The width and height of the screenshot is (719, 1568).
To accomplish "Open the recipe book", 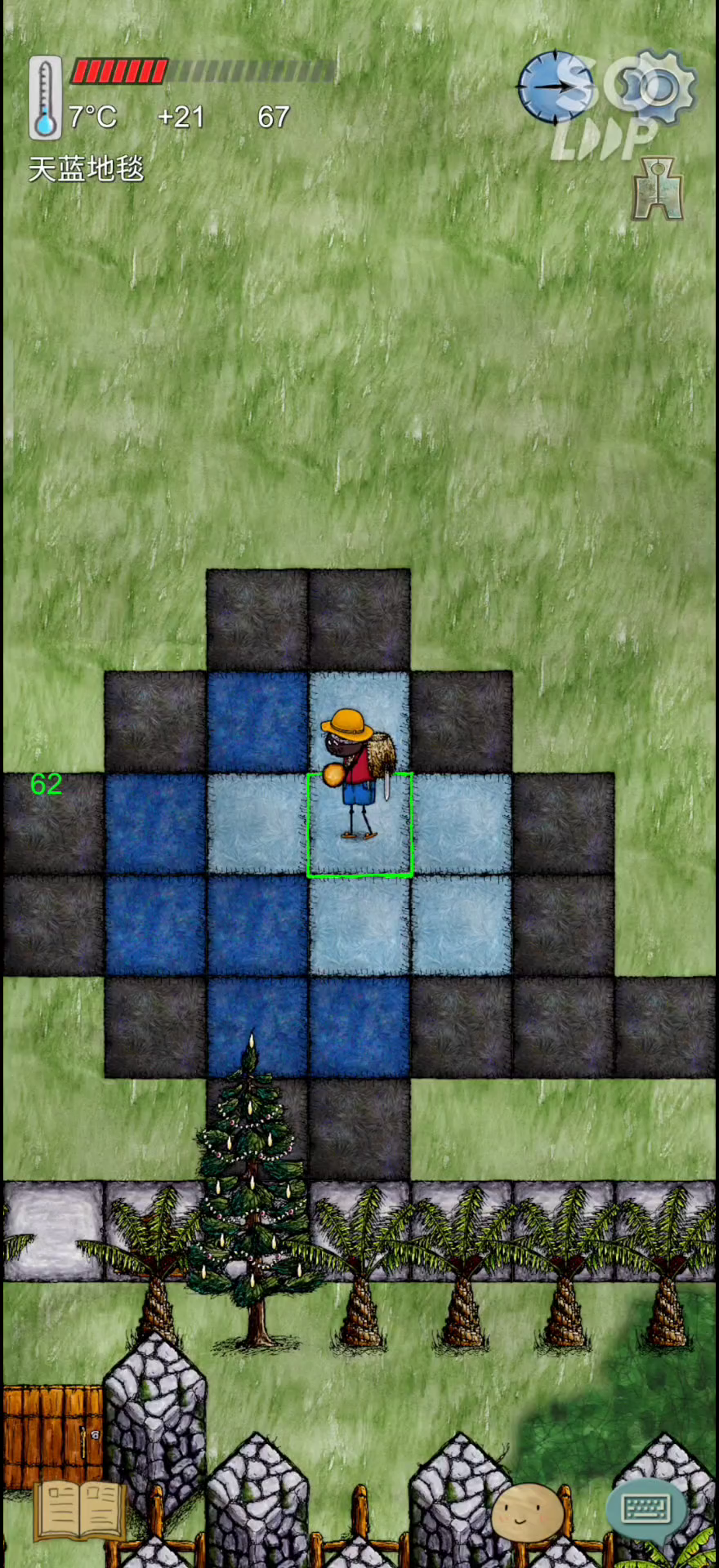I will 79,1510.
